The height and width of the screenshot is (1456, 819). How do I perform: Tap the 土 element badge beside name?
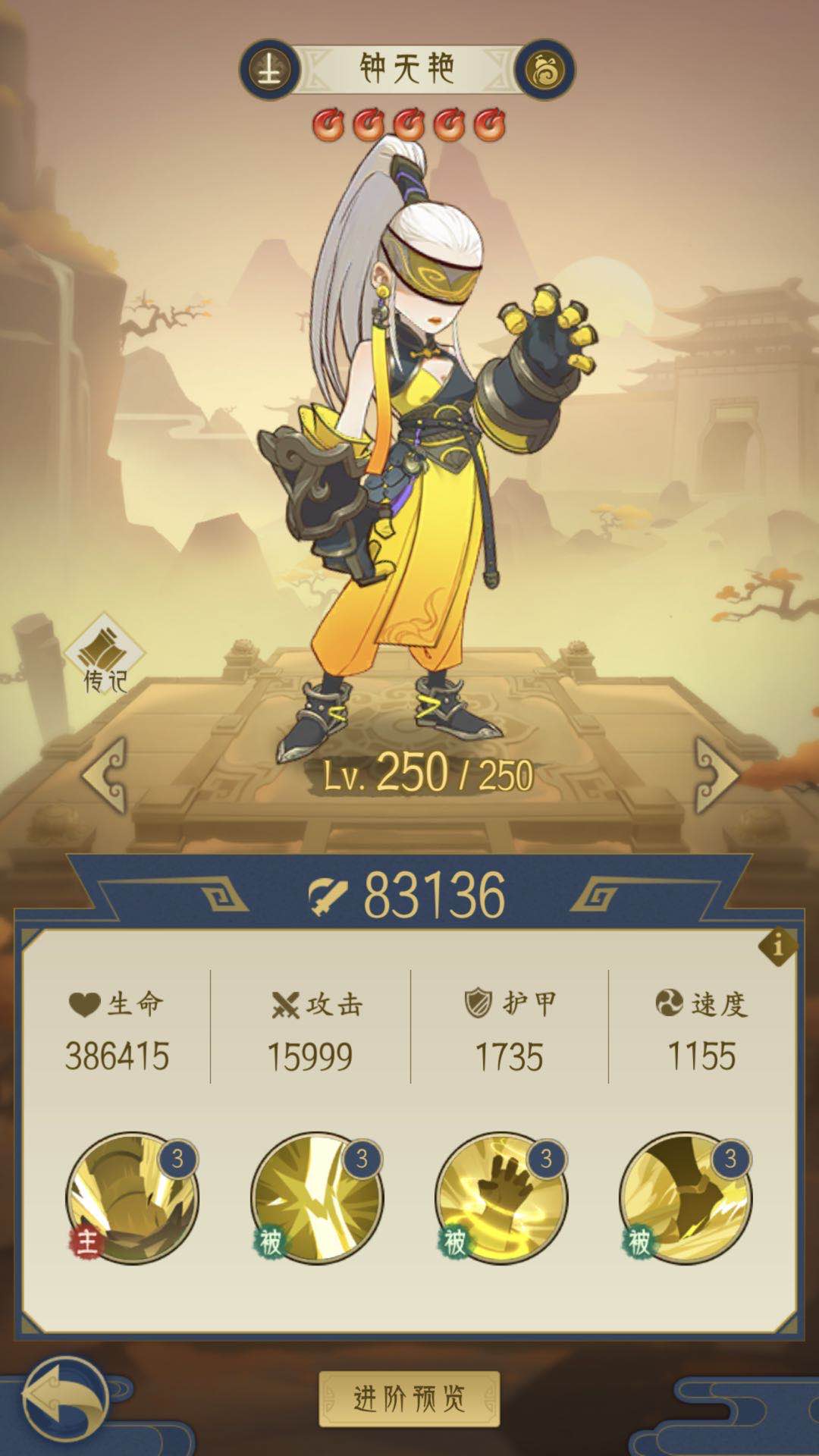click(269, 71)
